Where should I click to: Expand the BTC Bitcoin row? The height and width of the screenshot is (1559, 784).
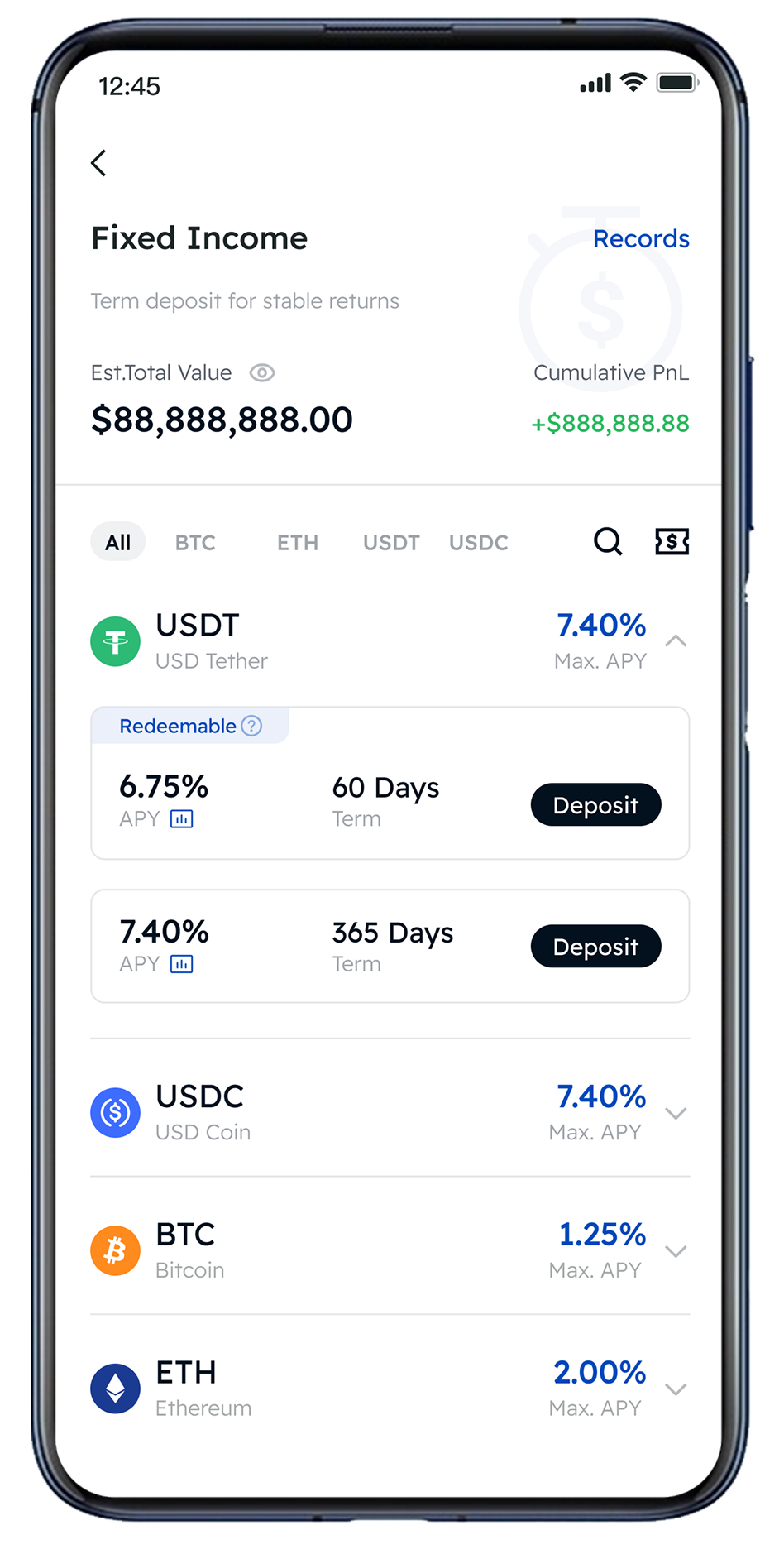[676, 1251]
